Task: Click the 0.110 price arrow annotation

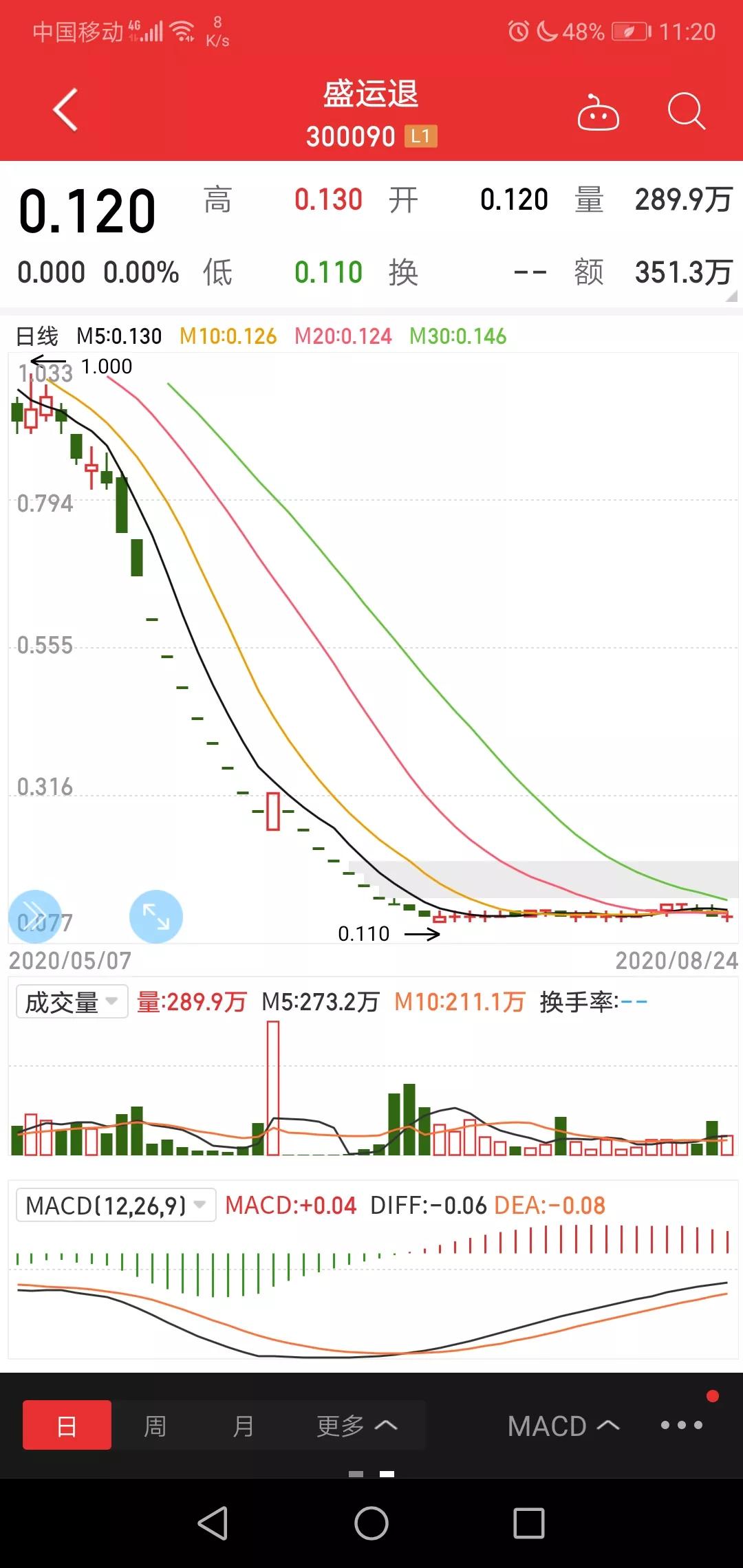Action: (389, 933)
